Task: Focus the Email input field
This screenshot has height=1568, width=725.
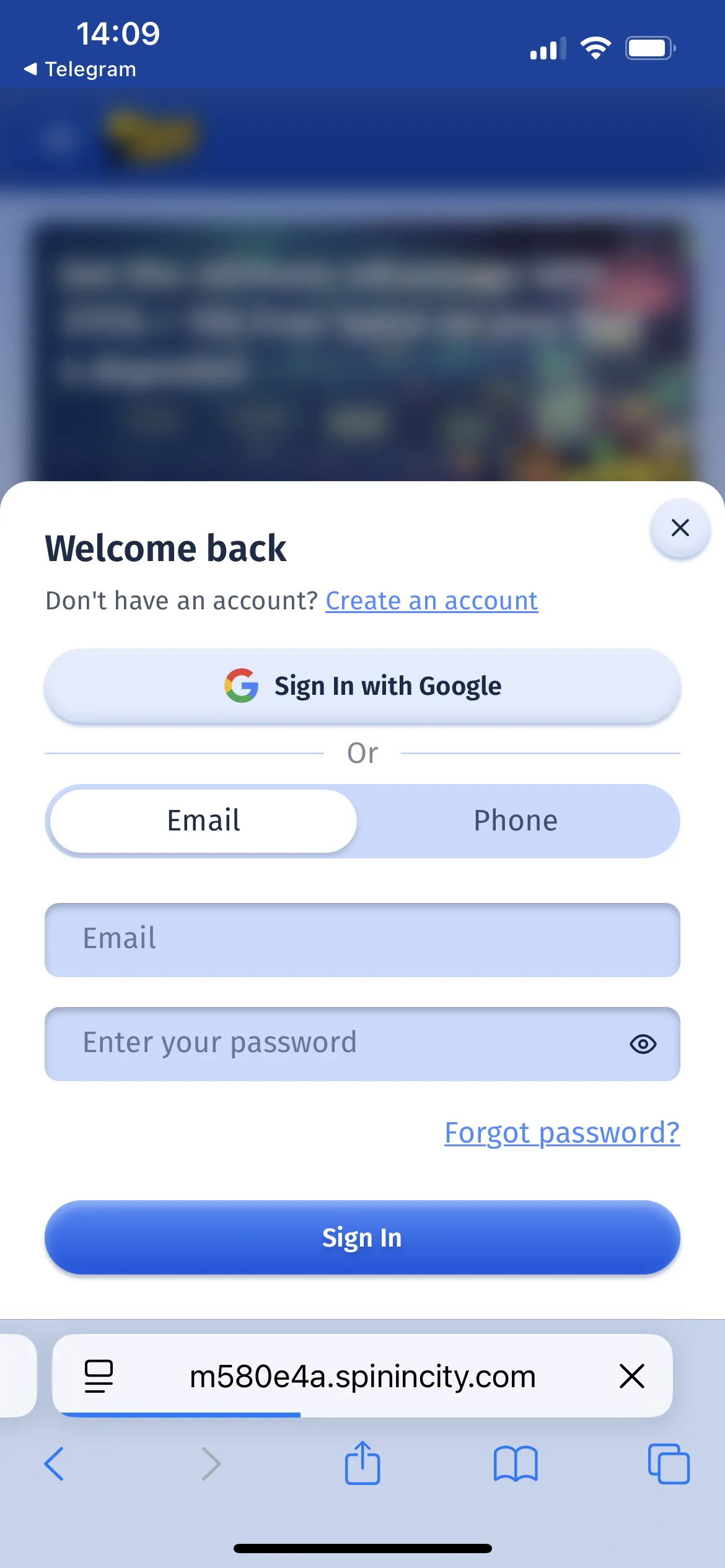Action: pos(362,939)
